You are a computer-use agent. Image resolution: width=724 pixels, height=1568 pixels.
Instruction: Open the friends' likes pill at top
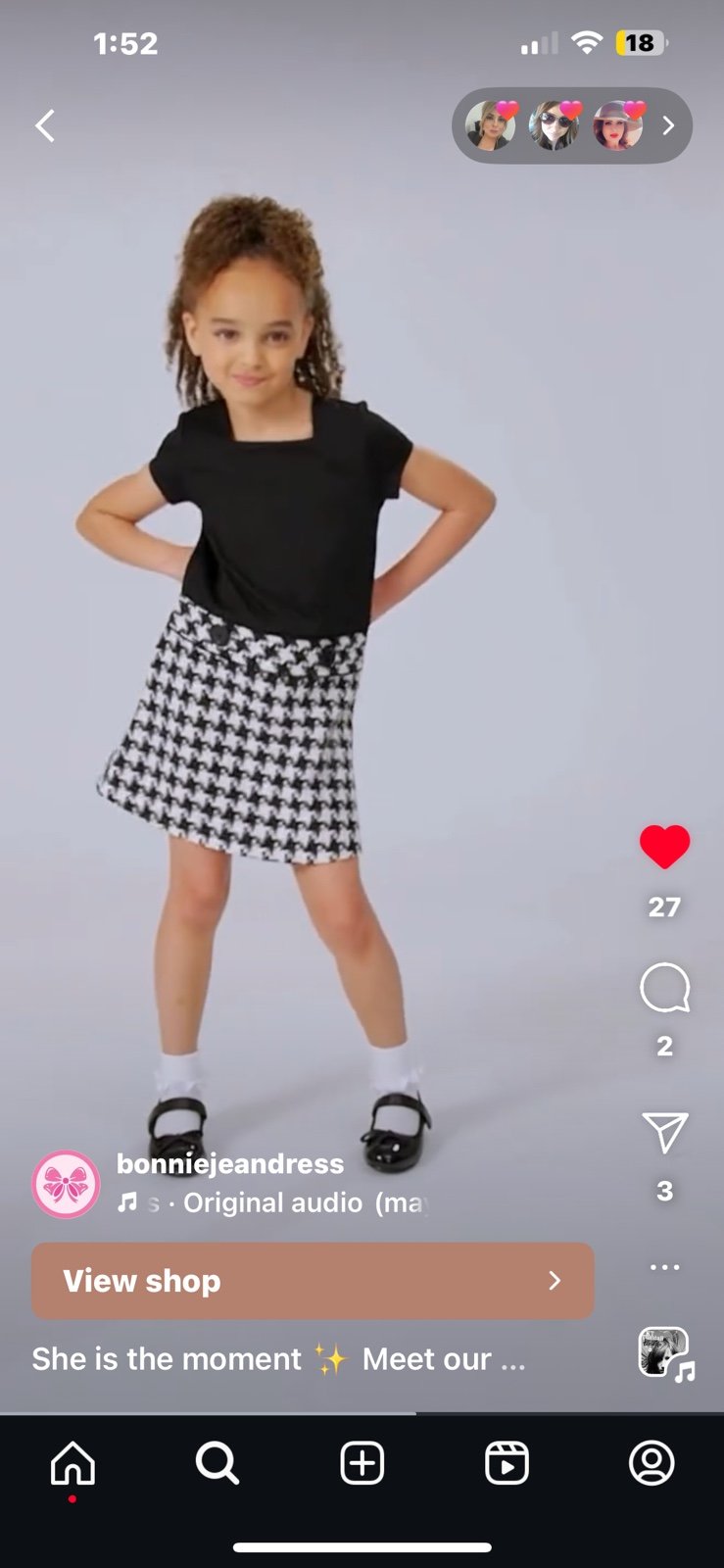click(x=572, y=125)
